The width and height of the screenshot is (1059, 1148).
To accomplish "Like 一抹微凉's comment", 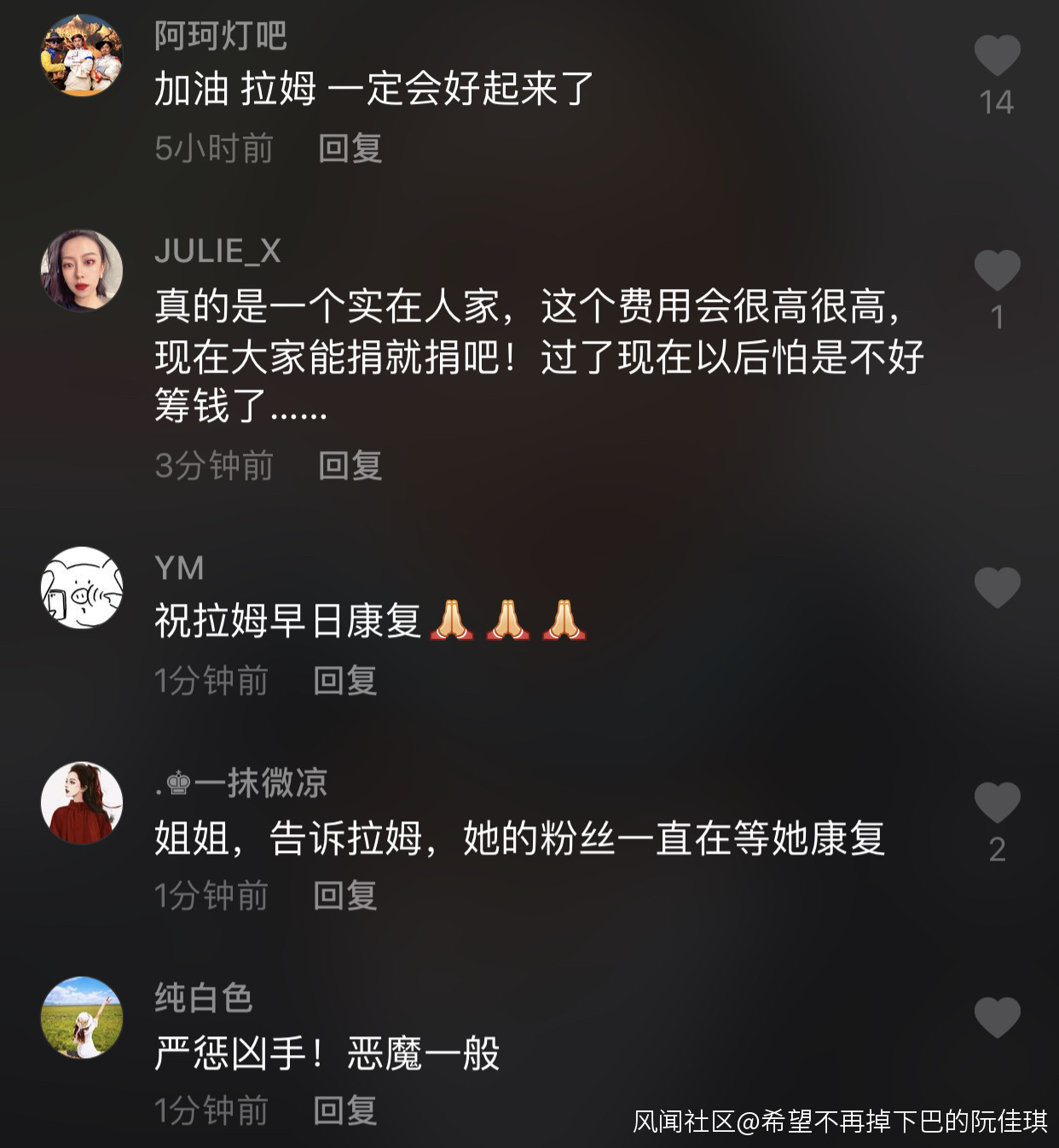I will [997, 803].
